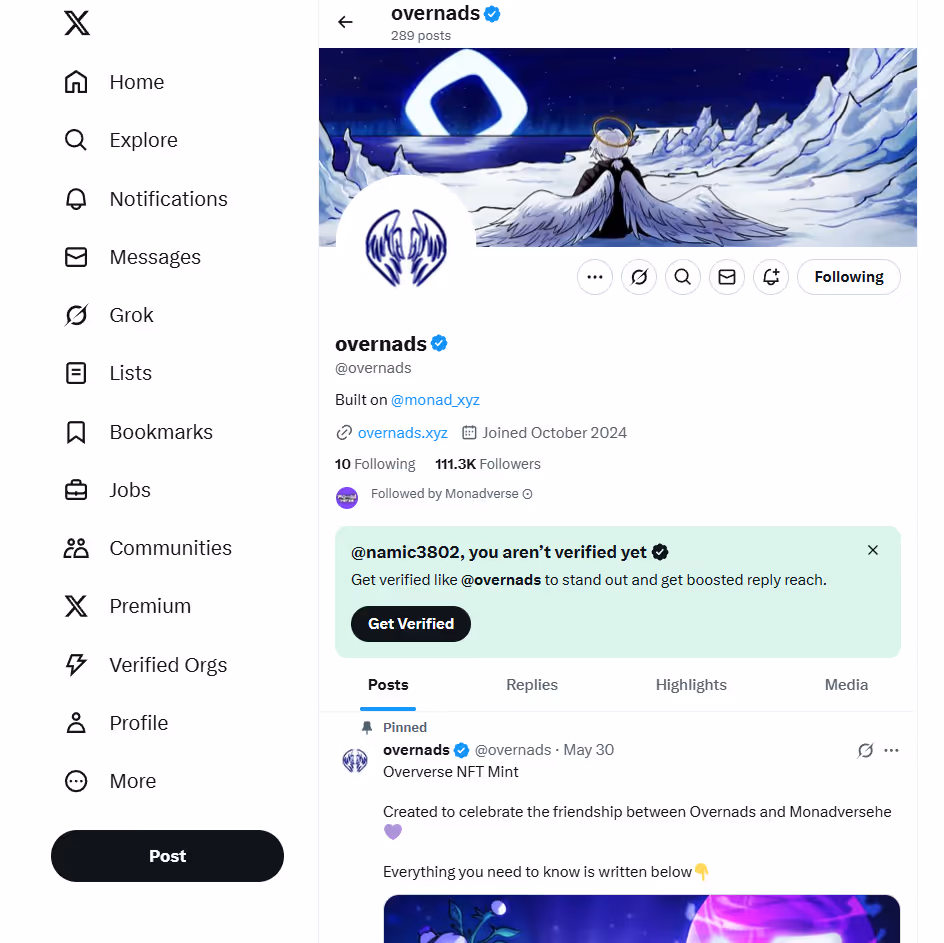Image resolution: width=944 pixels, height=943 pixels.
Task: View the 111.3K Followers list
Action: 488,464
